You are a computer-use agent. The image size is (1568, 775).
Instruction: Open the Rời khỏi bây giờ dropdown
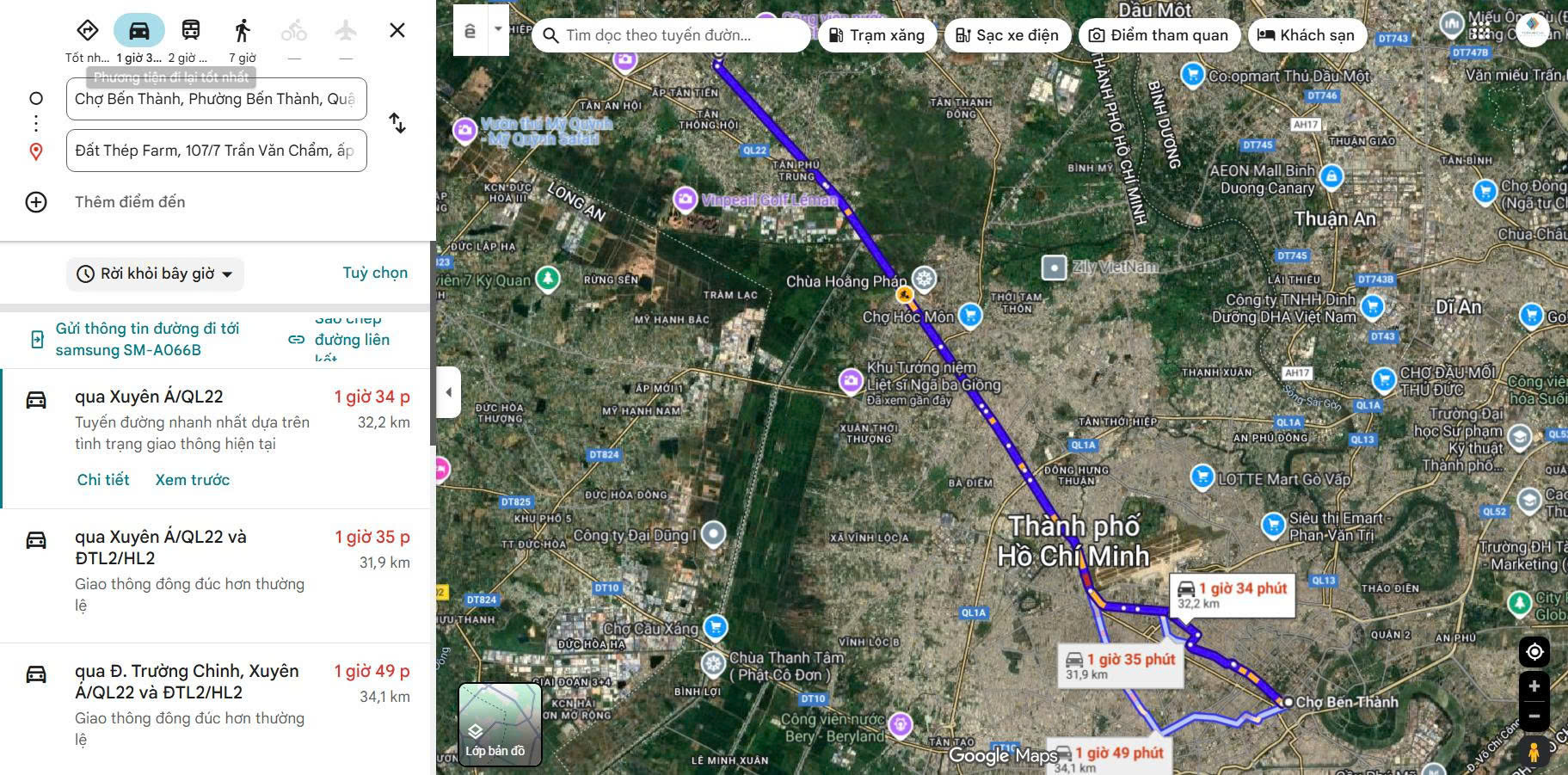pyautogui.click(x=156, y=274)
